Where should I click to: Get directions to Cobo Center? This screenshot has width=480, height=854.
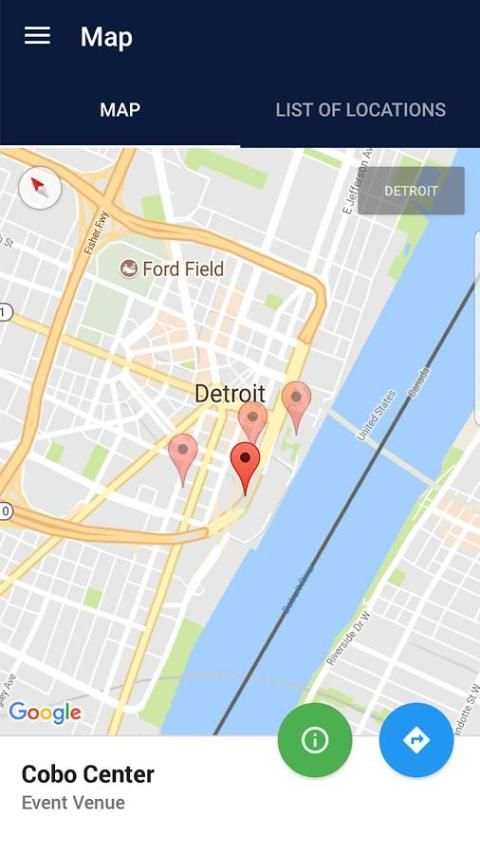(x=416, y=740)
